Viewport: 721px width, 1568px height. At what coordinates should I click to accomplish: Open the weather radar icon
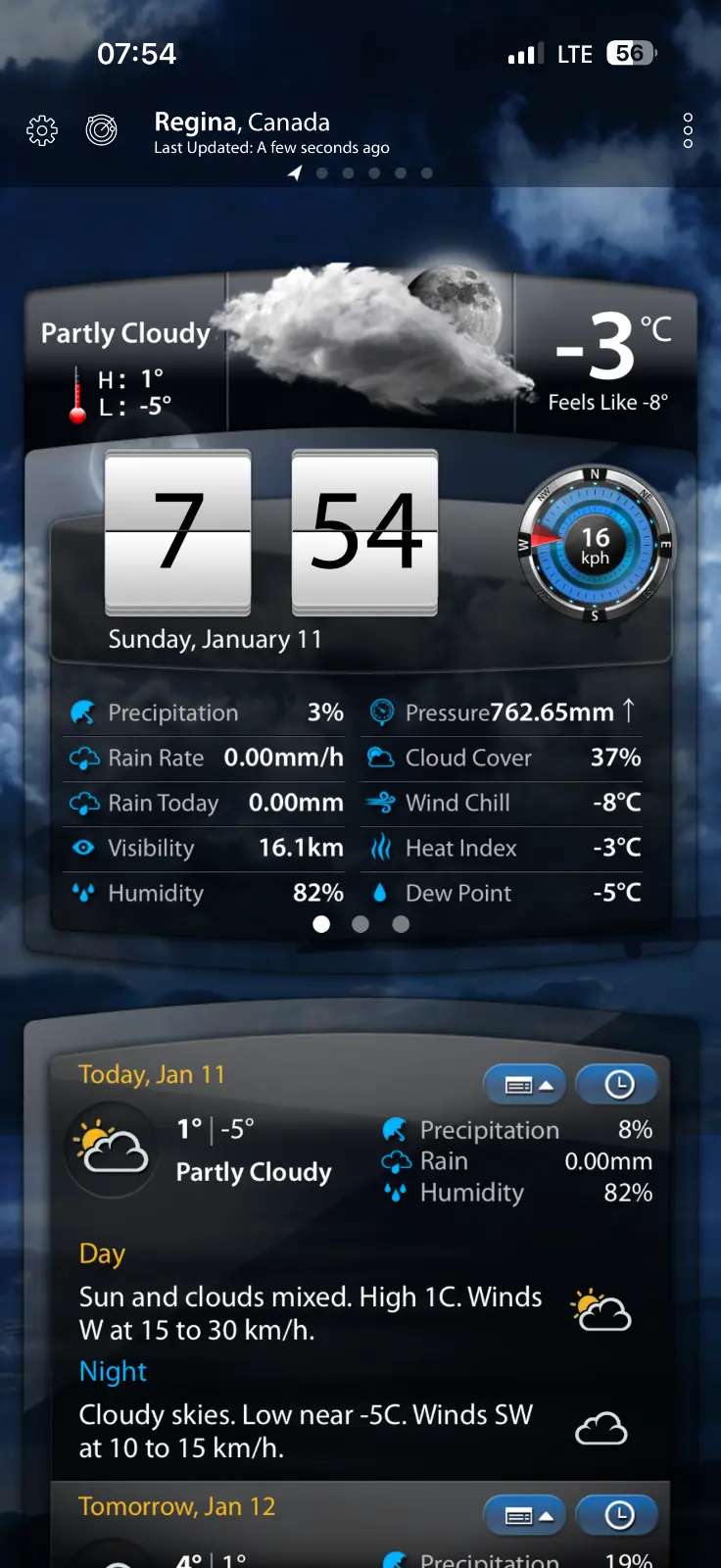[102, 129]
